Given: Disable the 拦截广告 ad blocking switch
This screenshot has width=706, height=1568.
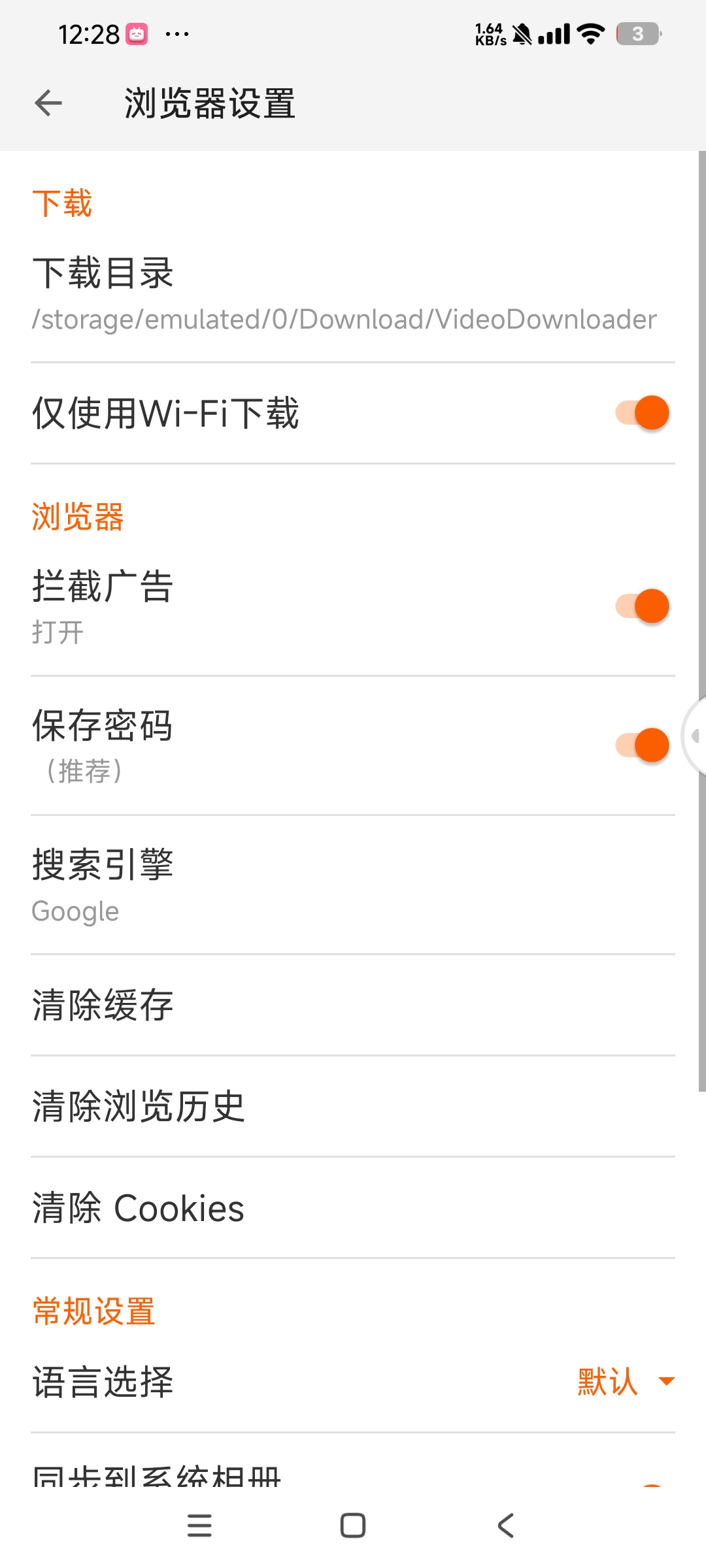Looking at the screenshot, I should pos(642,606).
